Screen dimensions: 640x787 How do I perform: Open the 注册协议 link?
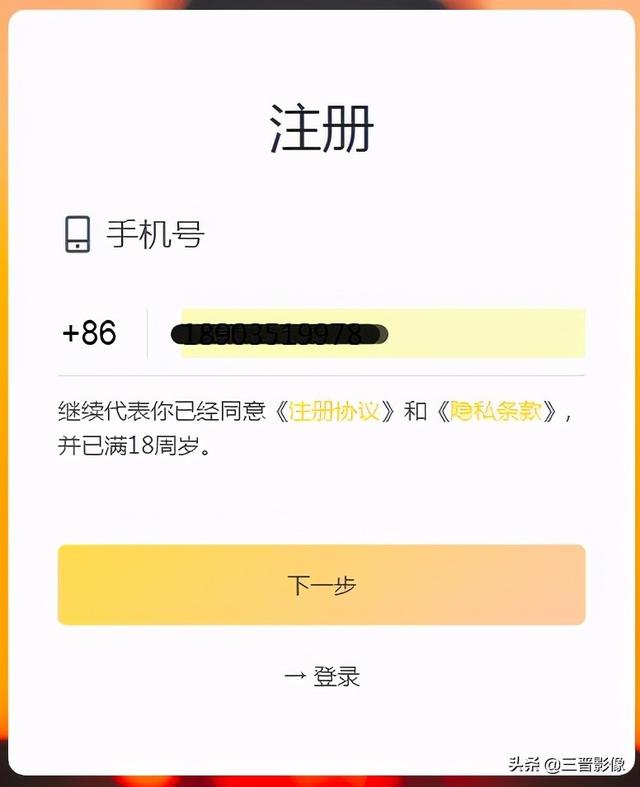pyautogui.click(x=334, y=411)
